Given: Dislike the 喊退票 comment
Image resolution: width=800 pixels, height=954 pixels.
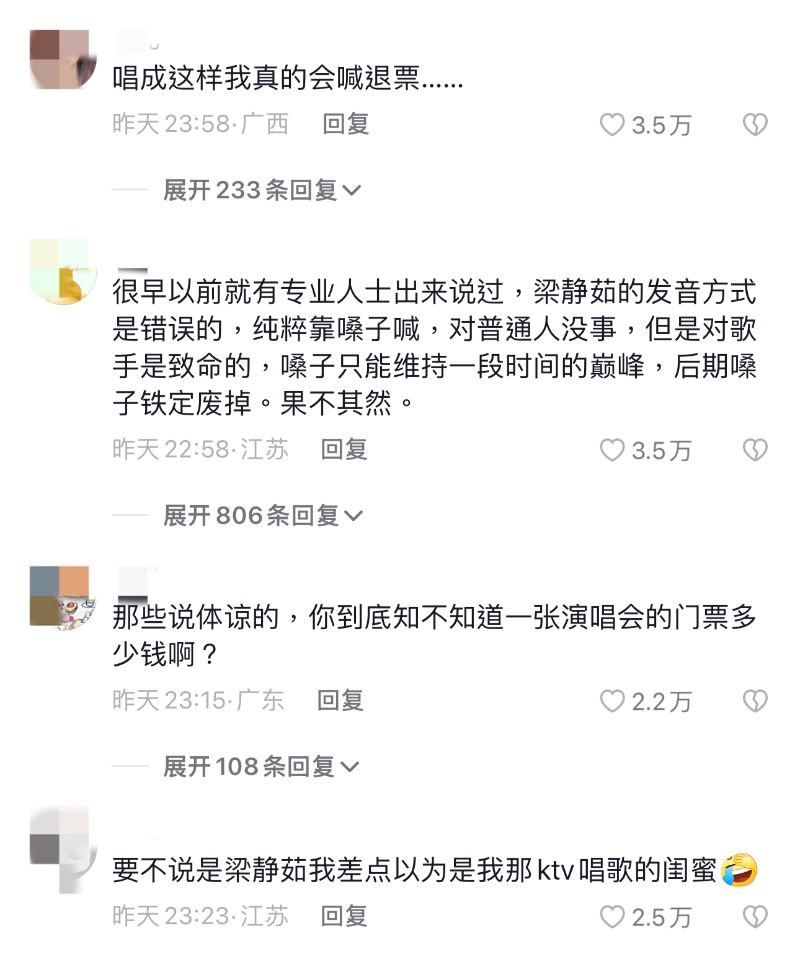Looking at the screenshot, I should 755,125.
